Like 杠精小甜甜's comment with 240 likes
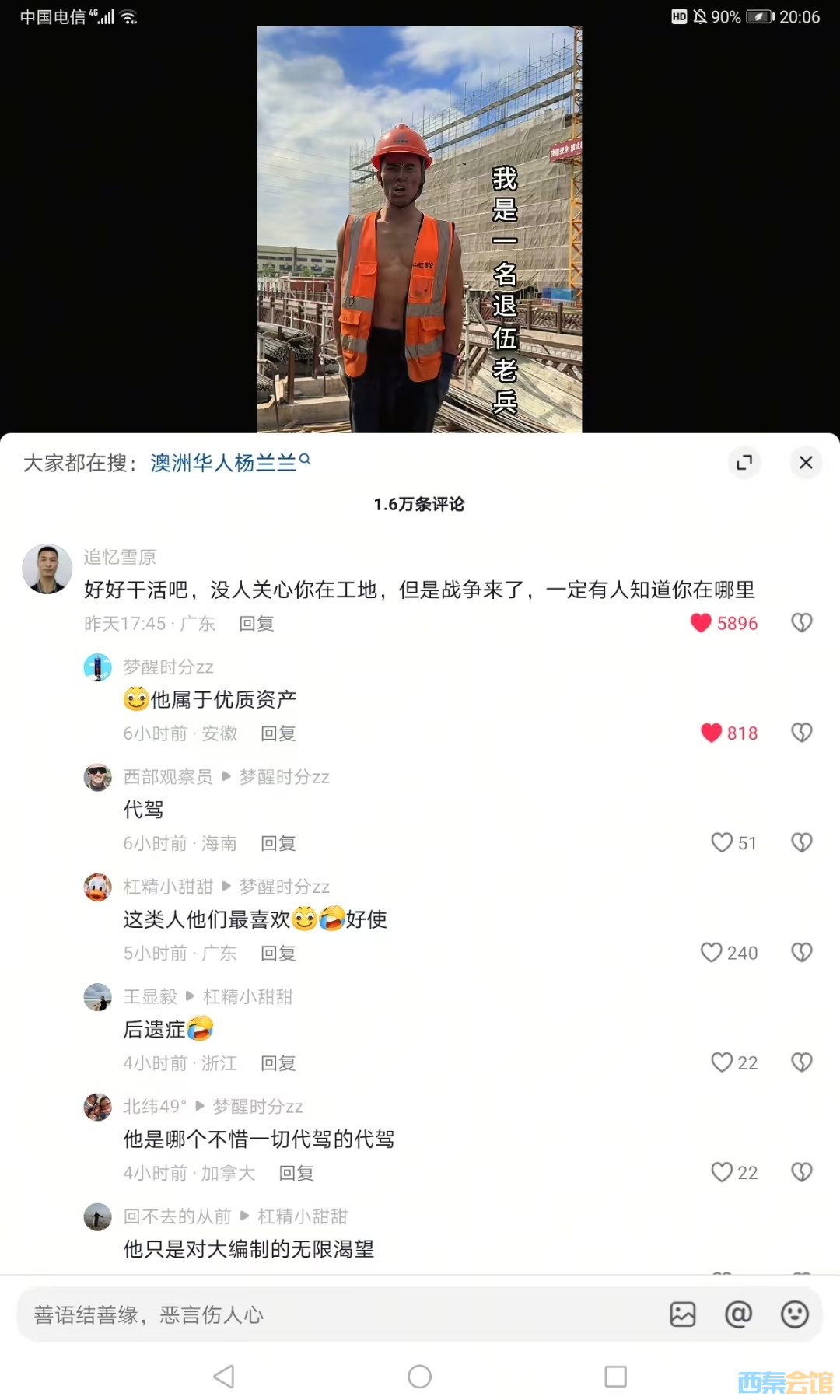The width and height of the screenshot is (840, 1400). (712, 953)
